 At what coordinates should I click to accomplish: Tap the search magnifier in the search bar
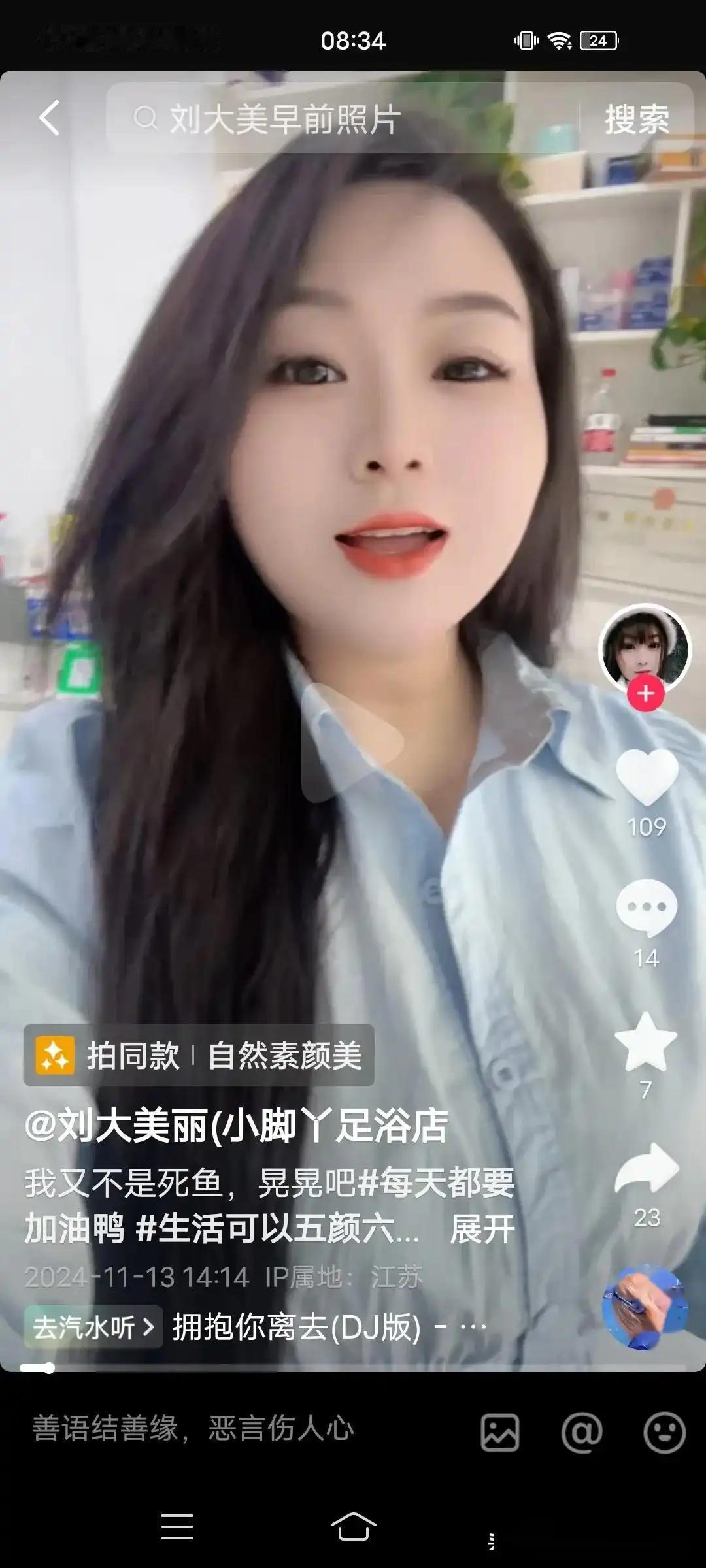tap(145, 118)
